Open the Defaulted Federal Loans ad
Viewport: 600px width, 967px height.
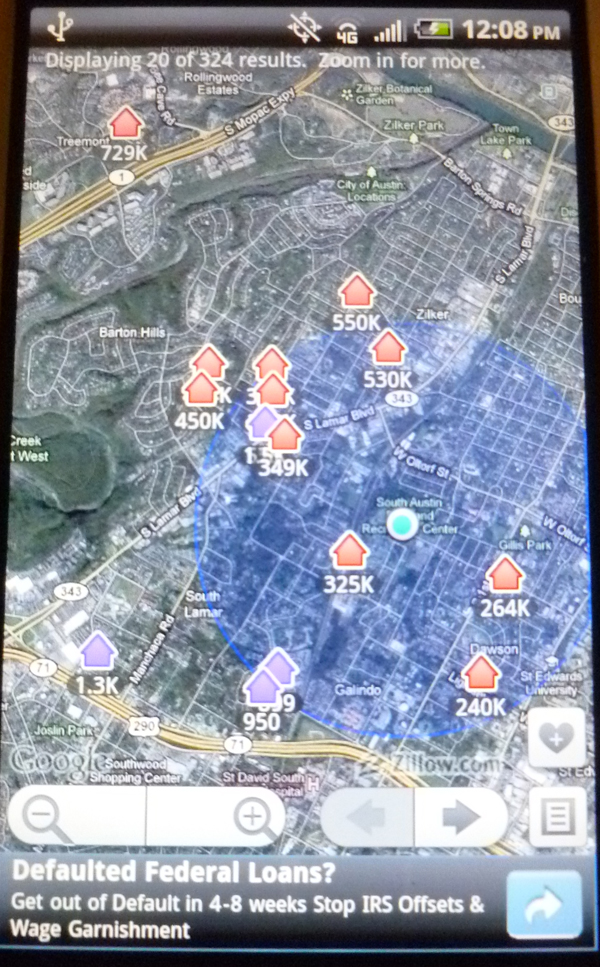[x=250, y=901]
